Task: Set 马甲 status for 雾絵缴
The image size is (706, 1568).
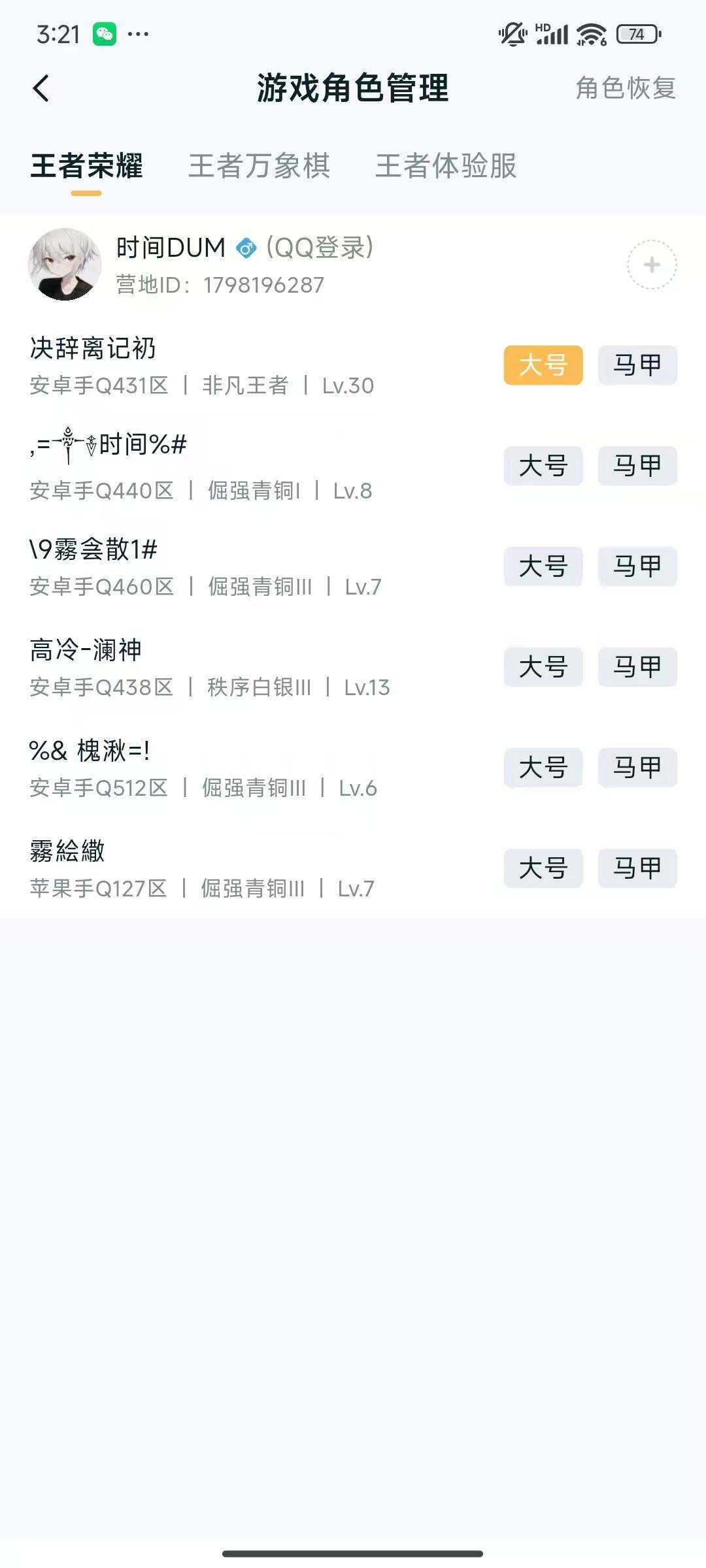Action: [x=637, y=869]
